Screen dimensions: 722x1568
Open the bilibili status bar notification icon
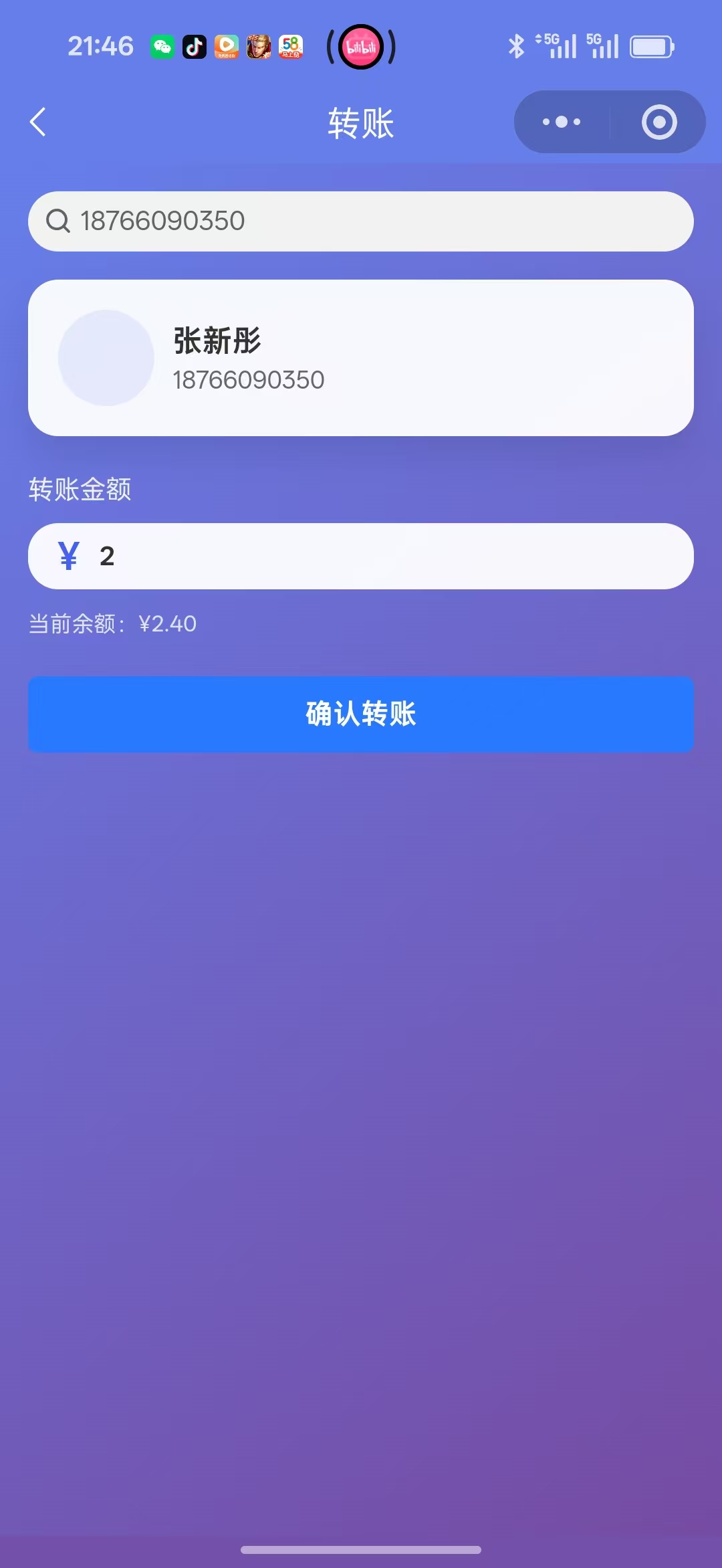361,47
